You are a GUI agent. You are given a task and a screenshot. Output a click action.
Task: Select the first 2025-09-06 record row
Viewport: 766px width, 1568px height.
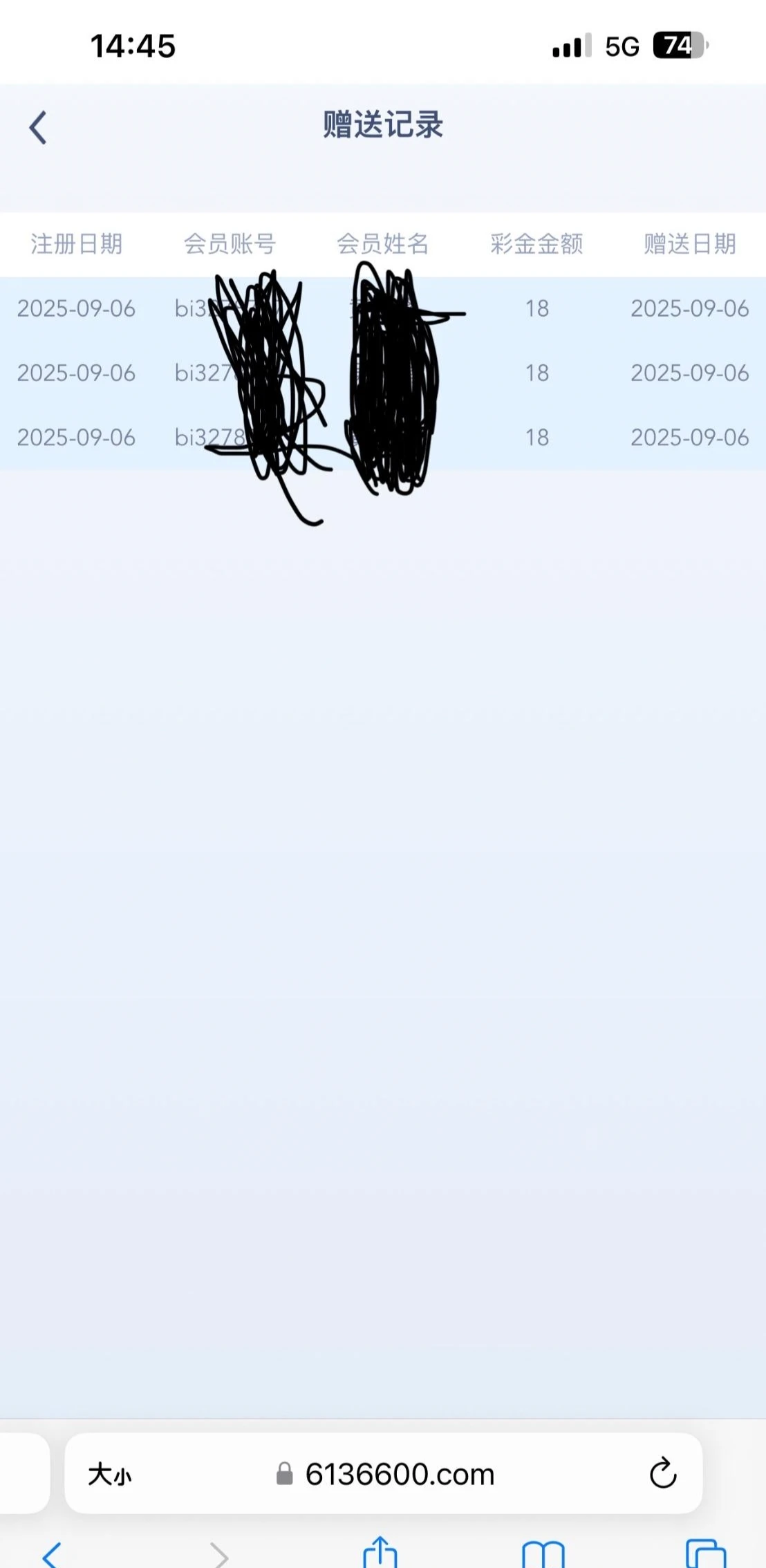pyautogui.click(x=76, y=309)
